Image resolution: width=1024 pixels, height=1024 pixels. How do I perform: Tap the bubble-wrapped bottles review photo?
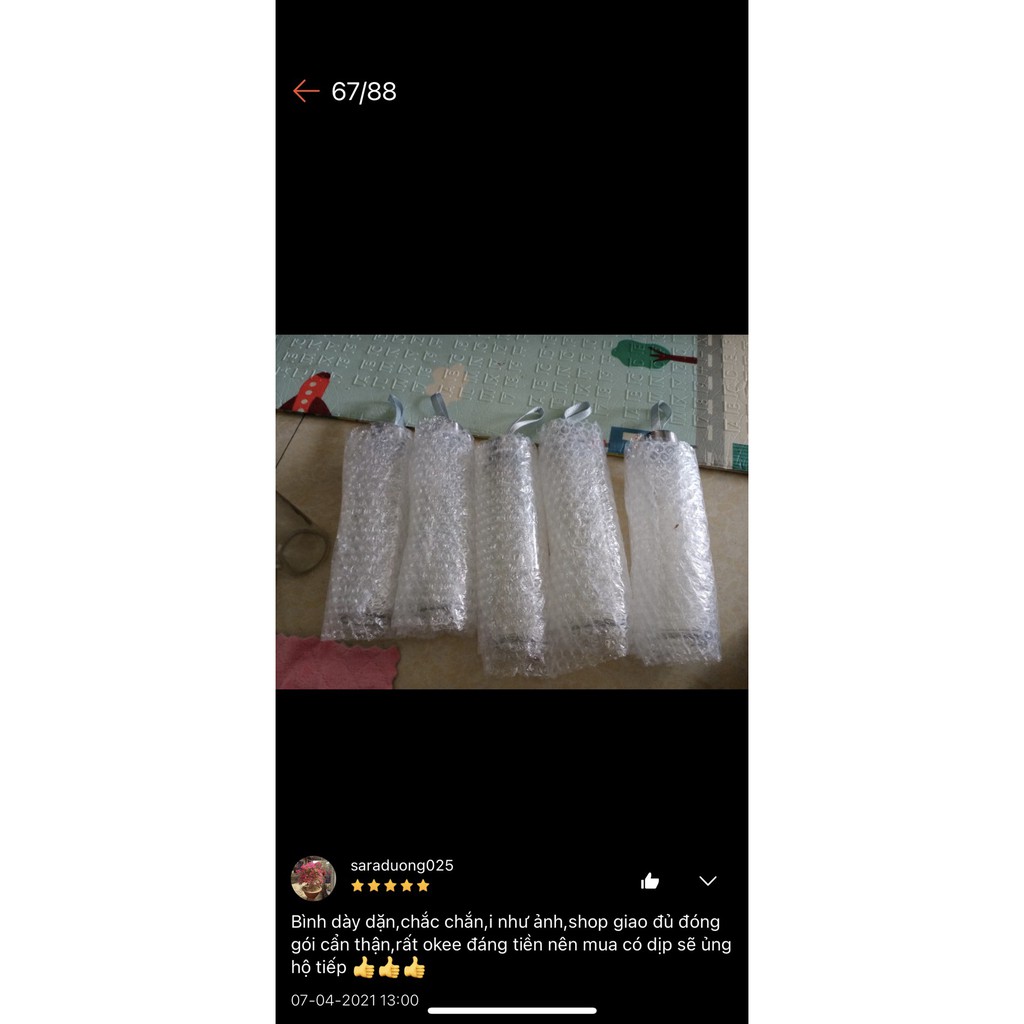tap(511, 511)
